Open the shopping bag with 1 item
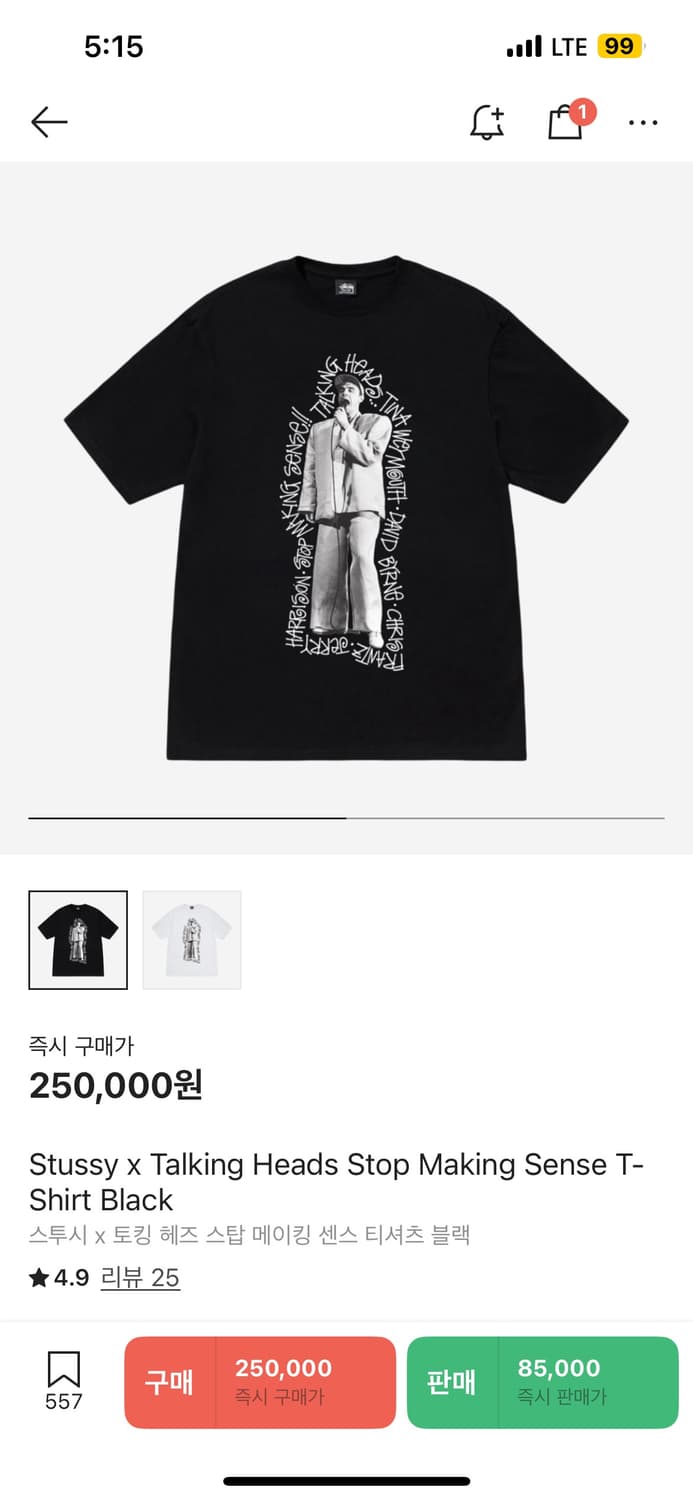Screen dimensions: 693x1500 click(x=566, y=123)
